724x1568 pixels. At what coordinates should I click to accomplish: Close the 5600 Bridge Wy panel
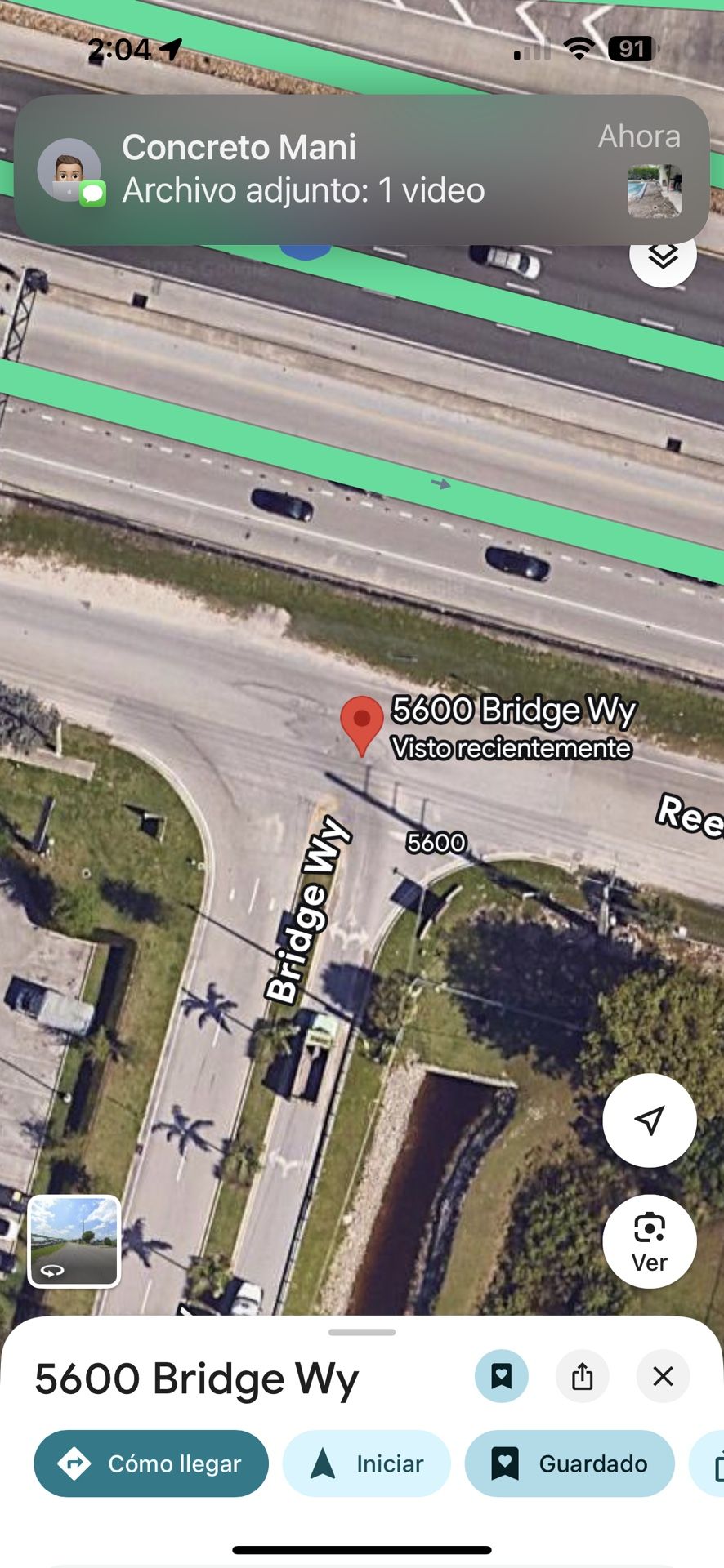663,1376
